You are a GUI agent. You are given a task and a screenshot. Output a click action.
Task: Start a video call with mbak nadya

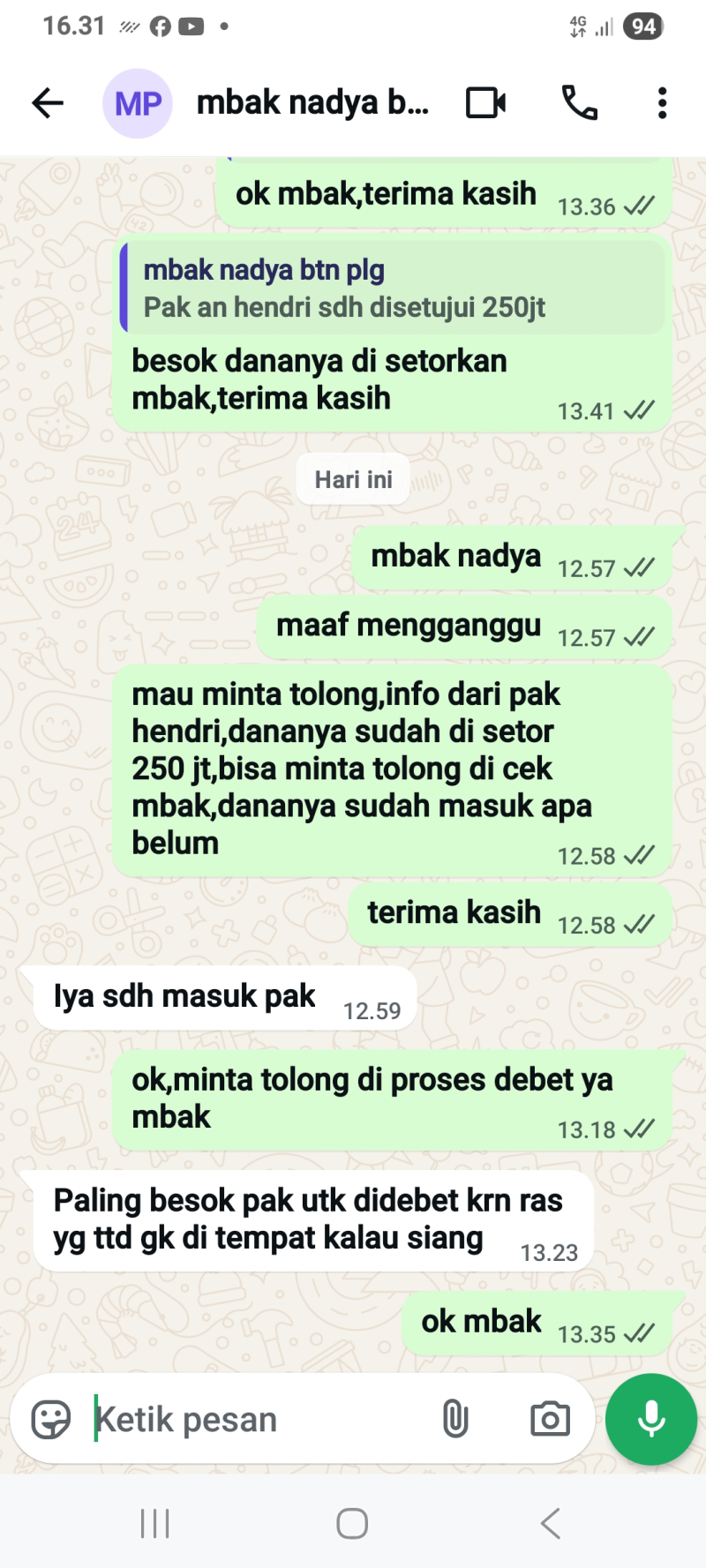pos(485,103)
